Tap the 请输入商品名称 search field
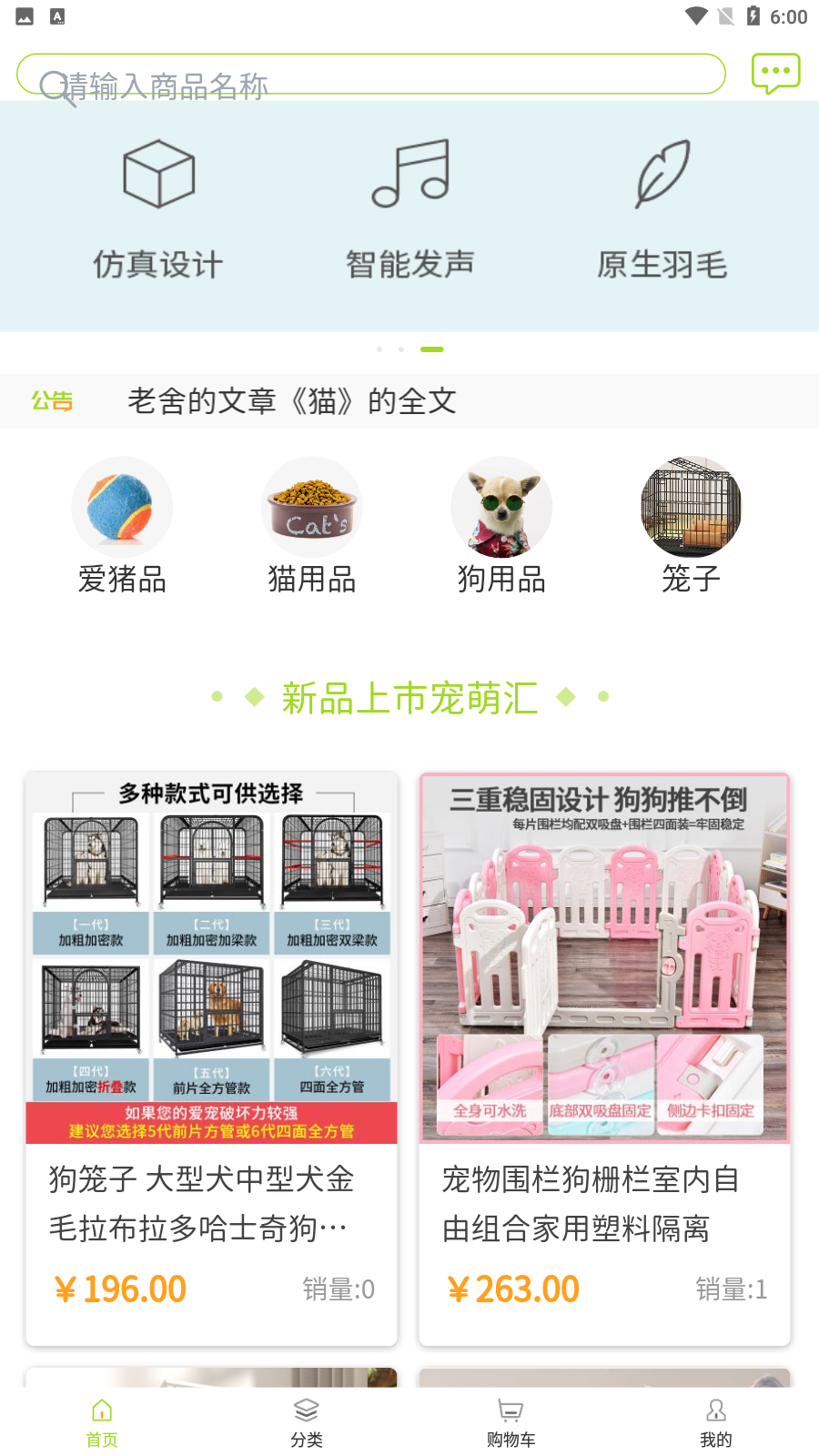819x1456 pixels. (x=371, y=75)
